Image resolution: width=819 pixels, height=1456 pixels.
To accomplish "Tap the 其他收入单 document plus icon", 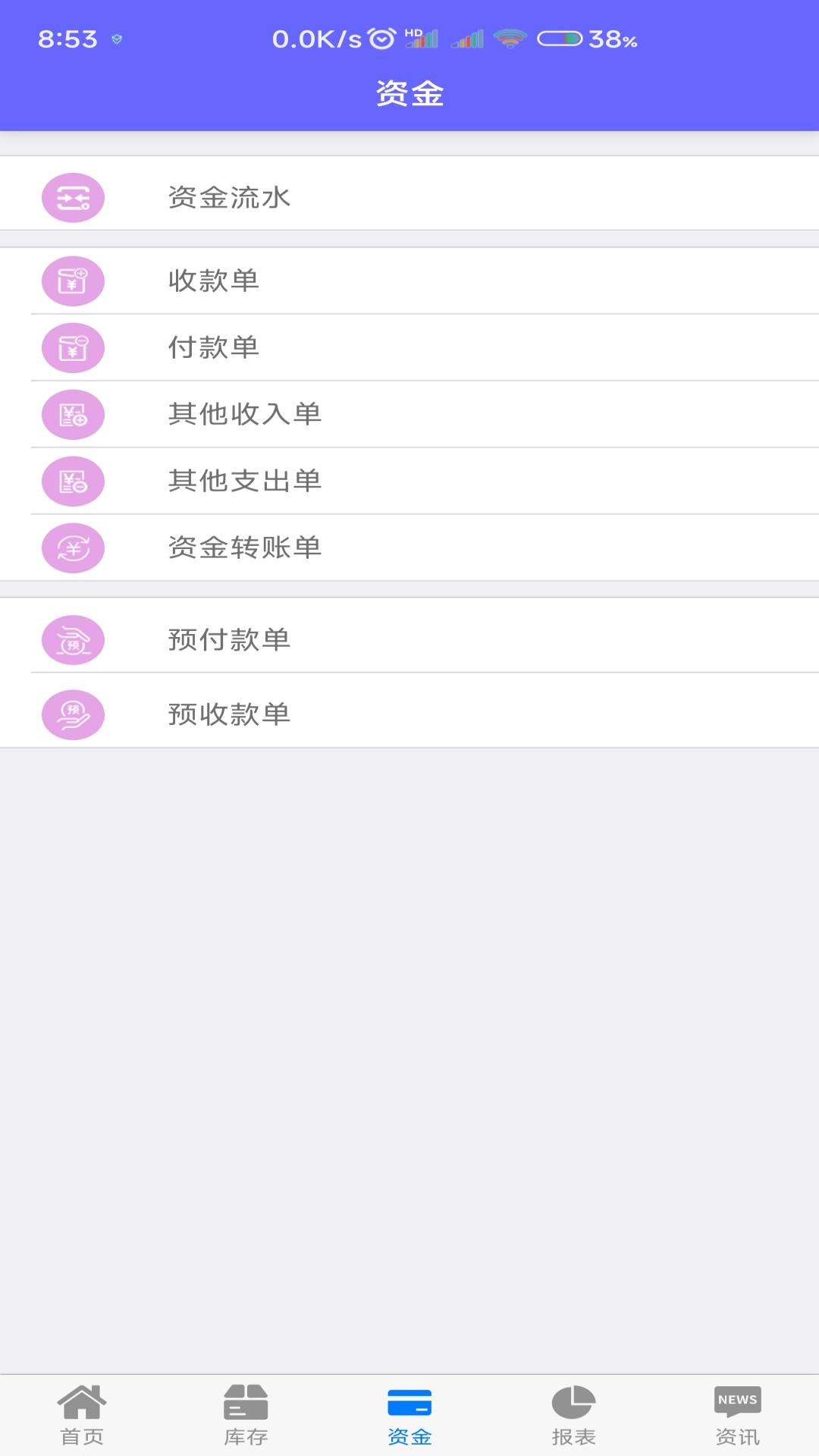I will point(73,415).
